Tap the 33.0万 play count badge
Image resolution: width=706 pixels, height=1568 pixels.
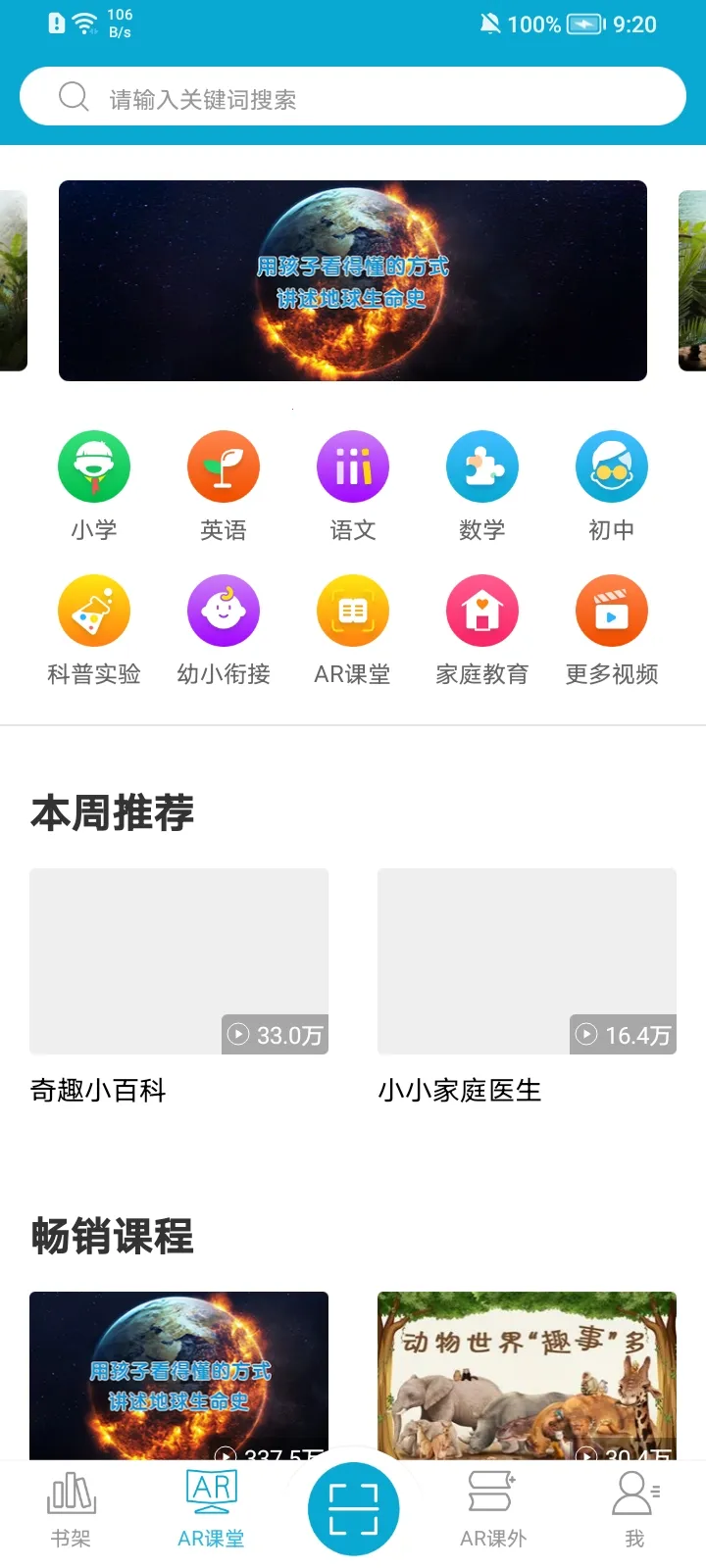coord(276,1034)
